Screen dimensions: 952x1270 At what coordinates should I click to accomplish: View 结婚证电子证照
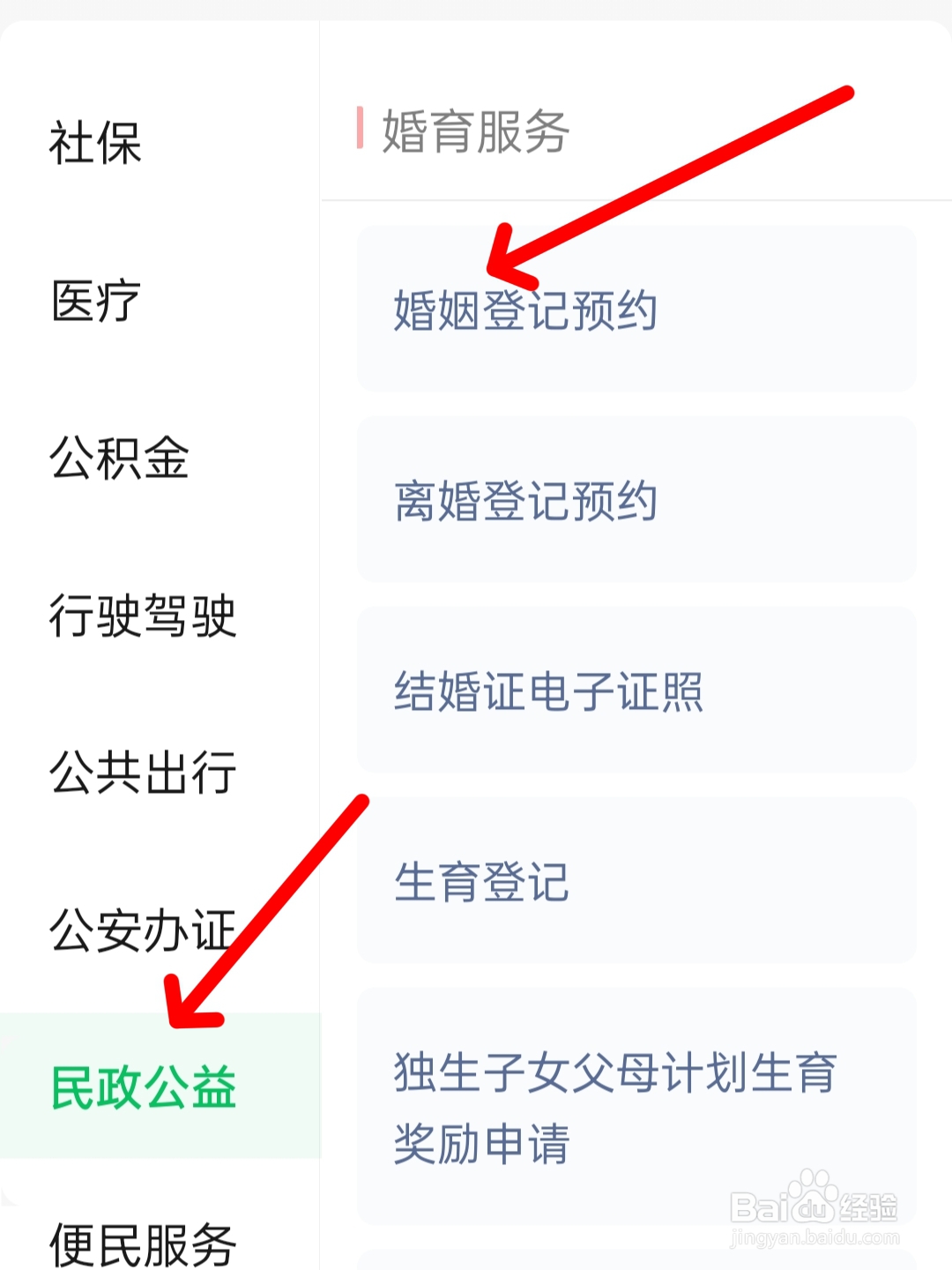548,695
